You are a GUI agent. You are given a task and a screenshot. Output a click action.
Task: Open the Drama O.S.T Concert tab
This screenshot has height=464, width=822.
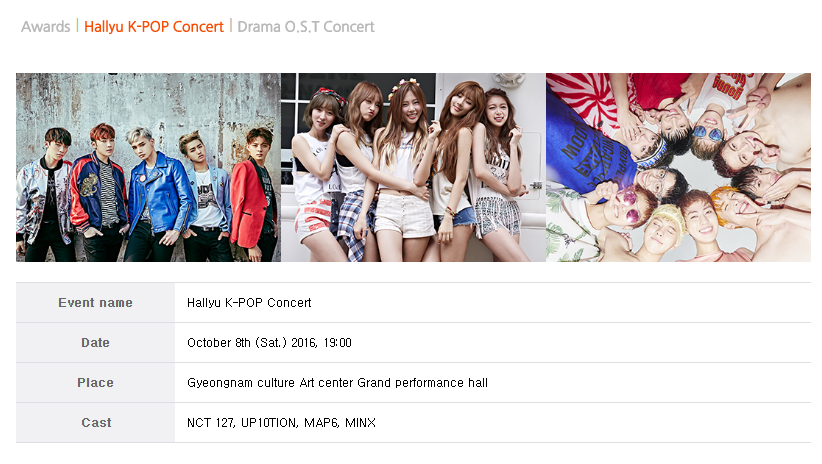click(x=306, y=27)
